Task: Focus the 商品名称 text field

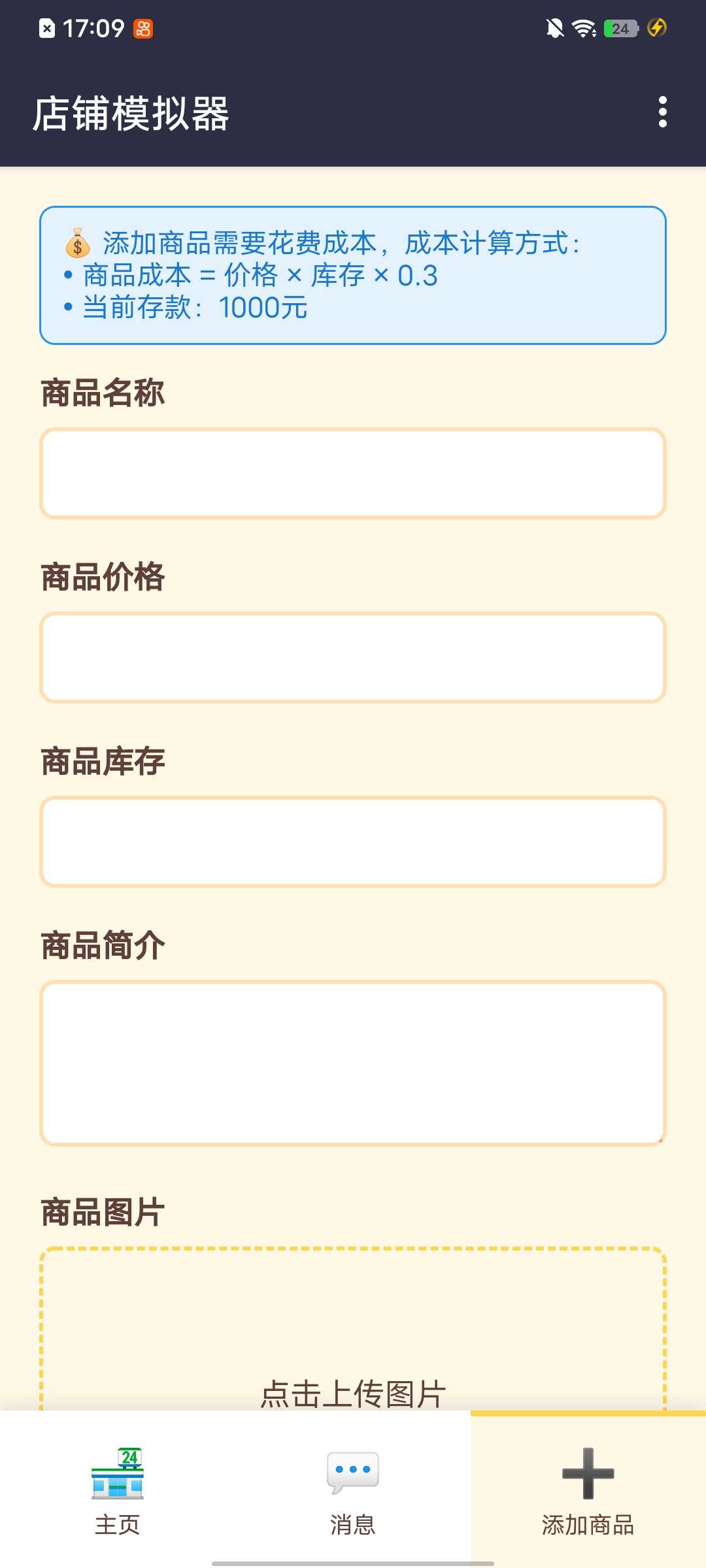Action: point(353,474)
